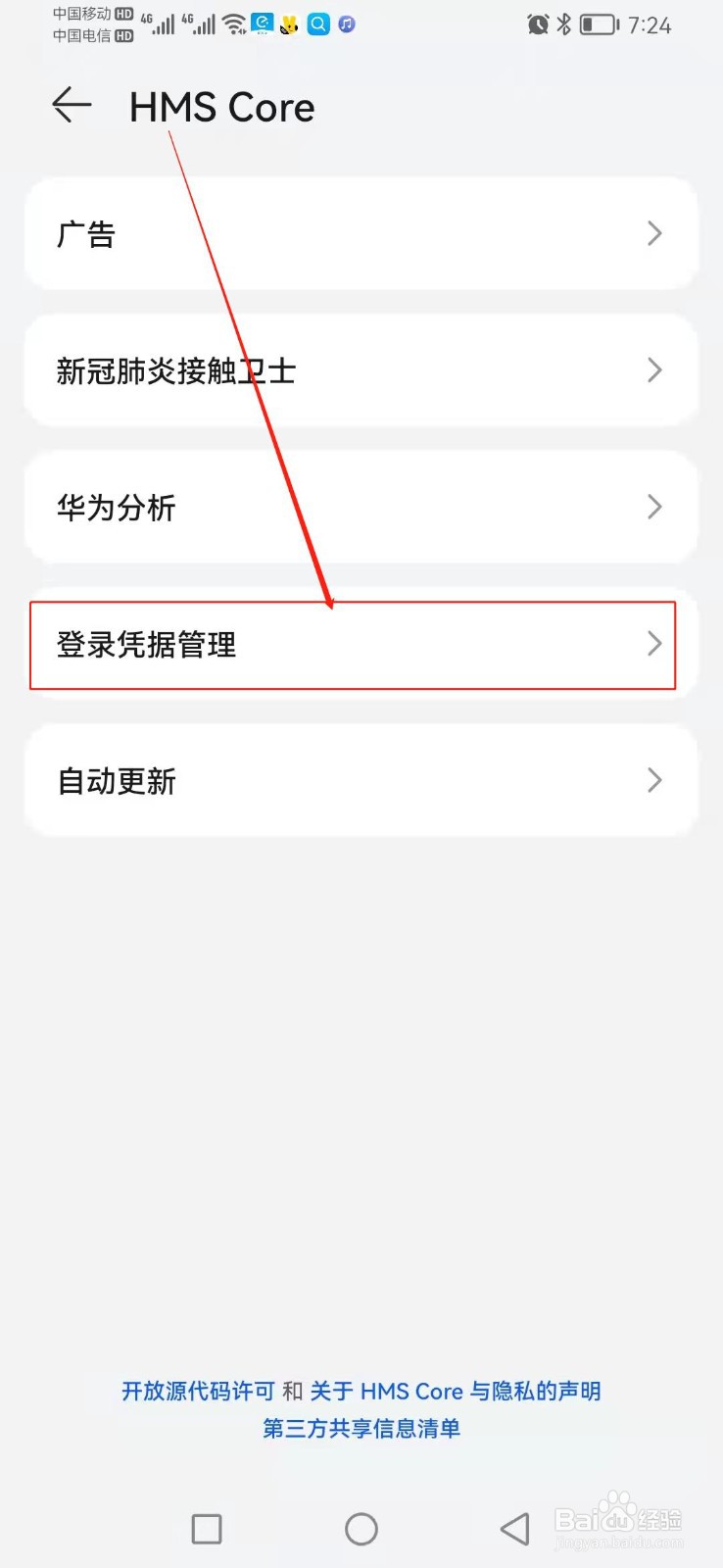The width and height of the screenshot is (723, 1568).
Task: Tap the circular home navigation button
Action: click(361, 1528)
